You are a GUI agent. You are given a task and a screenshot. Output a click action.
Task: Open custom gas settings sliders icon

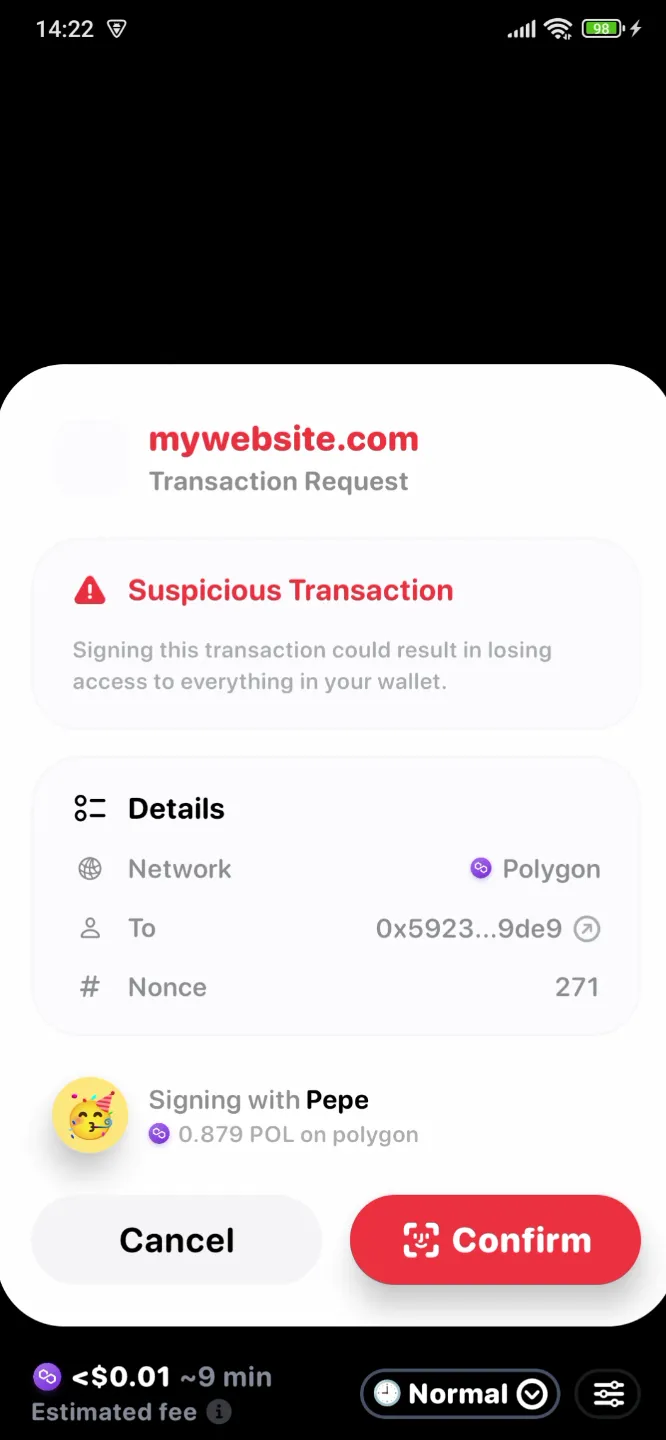tap(608, 1394)
